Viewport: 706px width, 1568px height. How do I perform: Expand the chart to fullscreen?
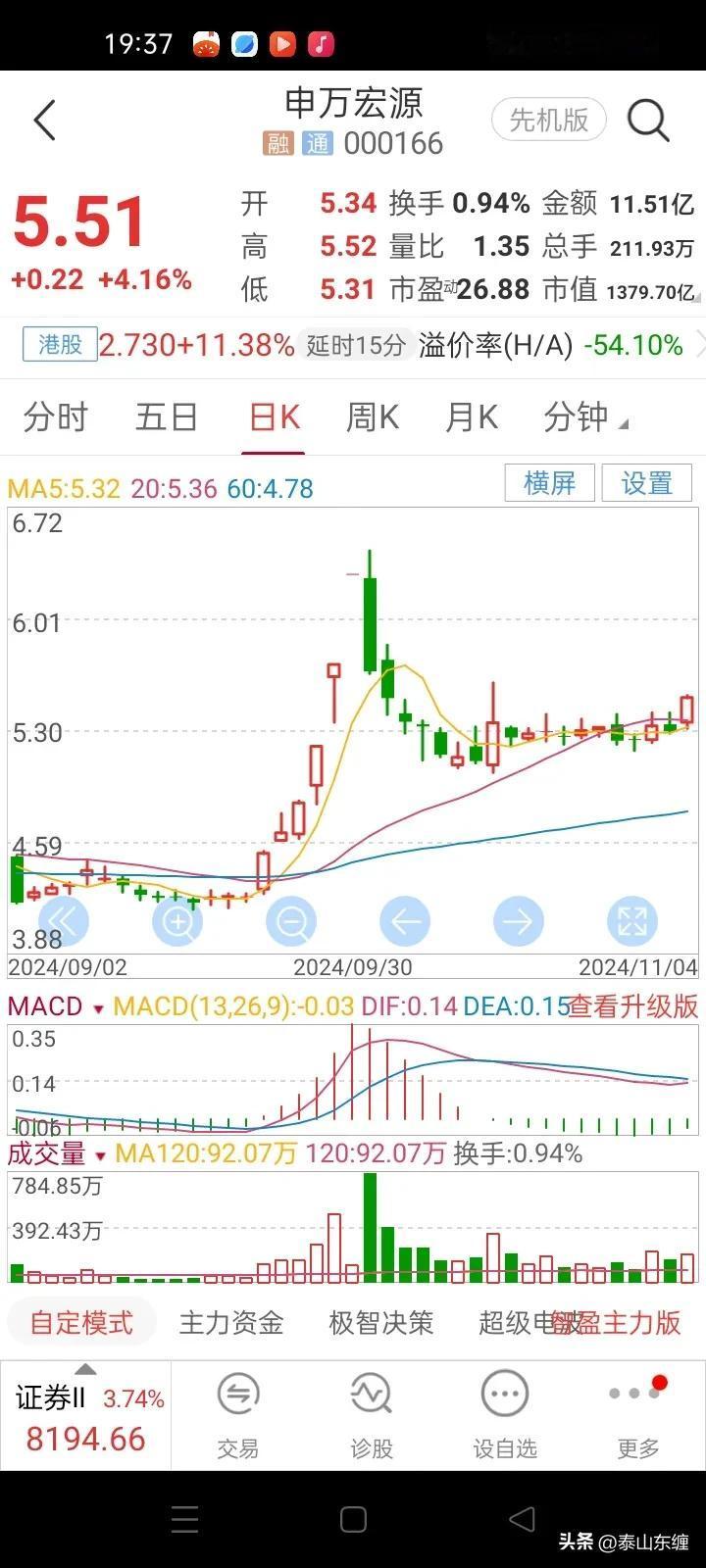(632, 921)
